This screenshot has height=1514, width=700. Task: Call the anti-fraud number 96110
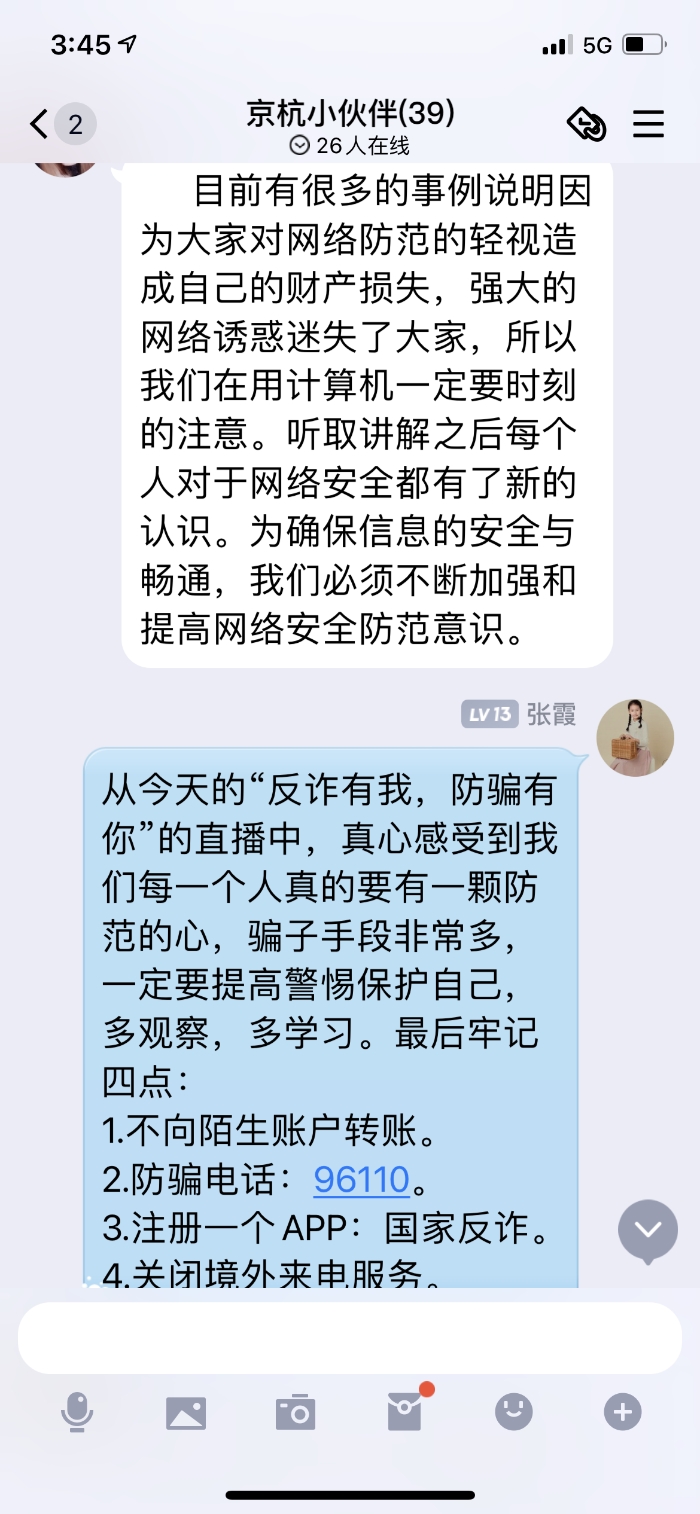click(362, 1180)
